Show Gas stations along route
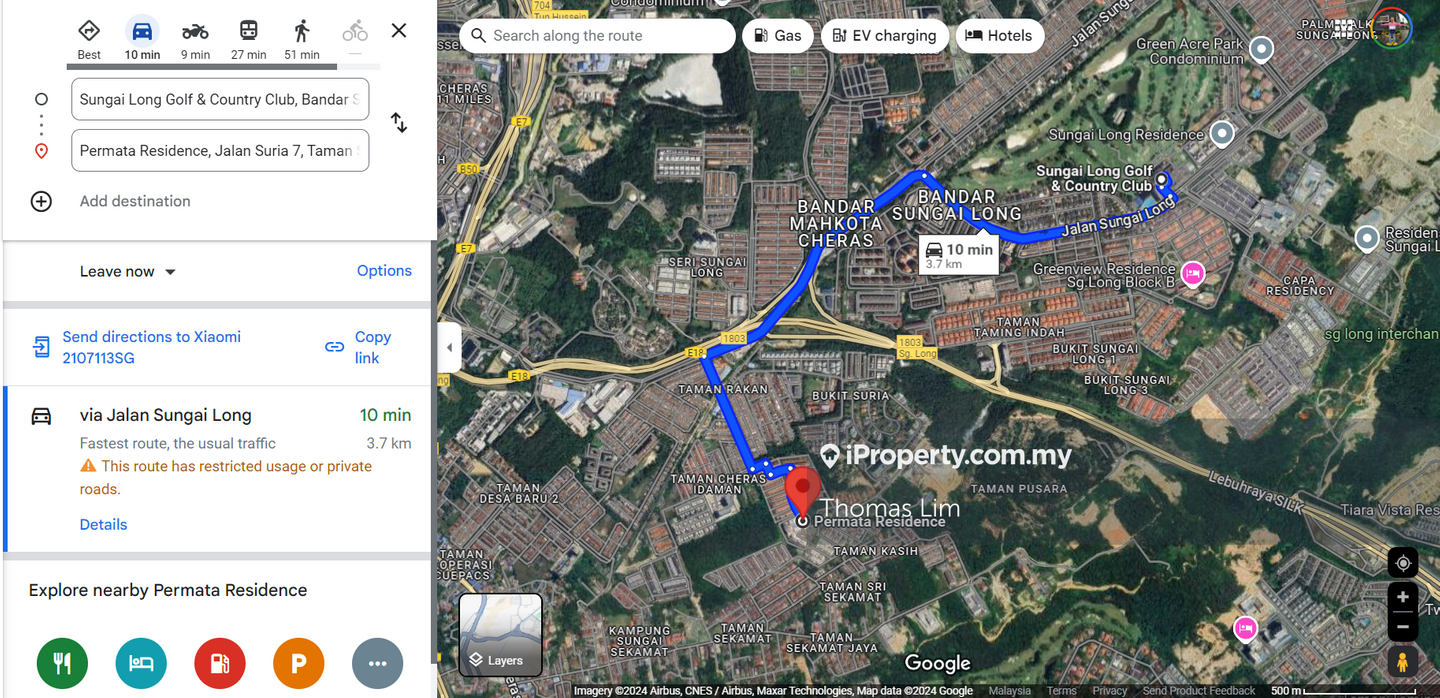This screenshot has width=1440, height=698. click(777, 36)
